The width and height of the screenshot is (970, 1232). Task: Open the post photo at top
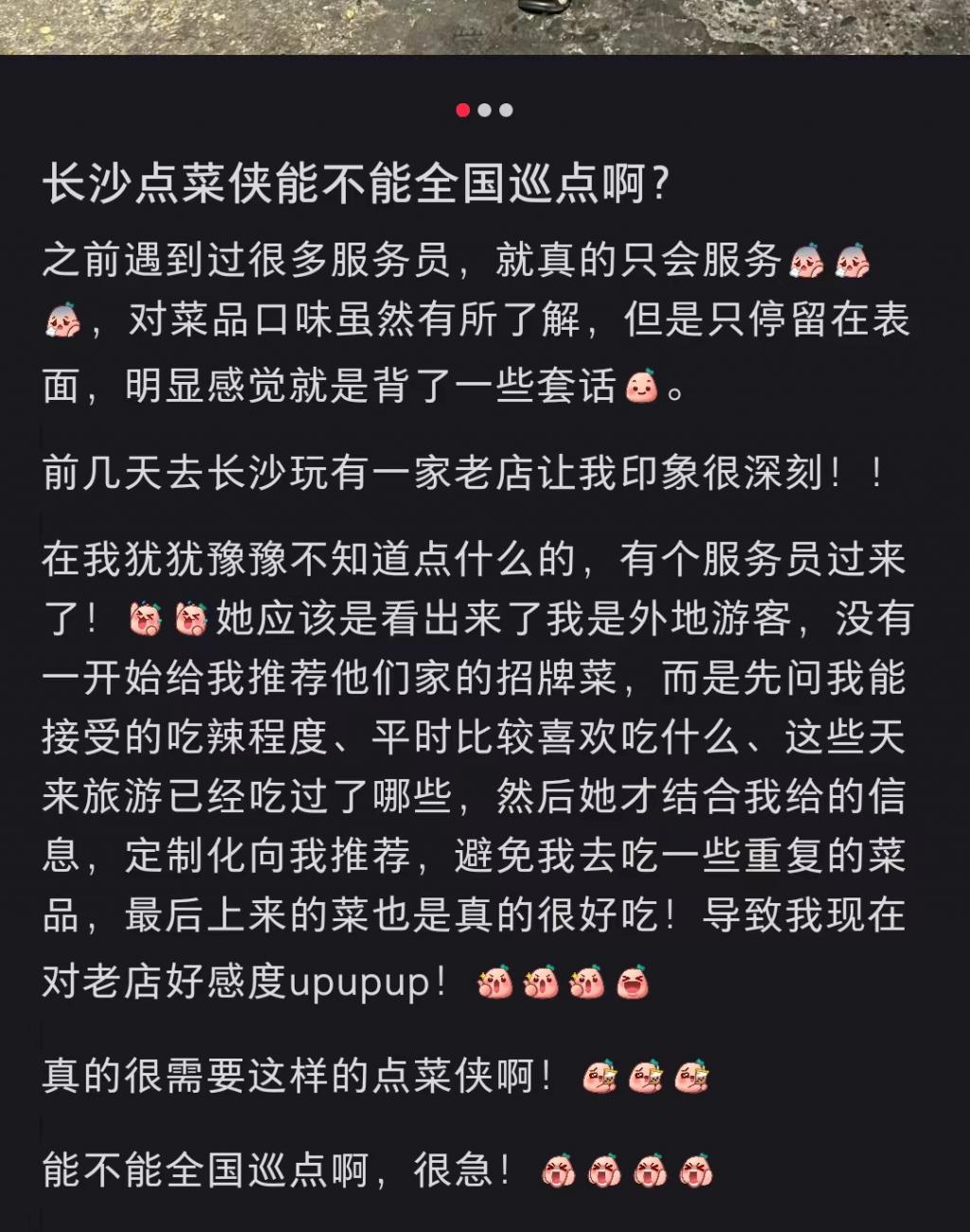[485, 26]
